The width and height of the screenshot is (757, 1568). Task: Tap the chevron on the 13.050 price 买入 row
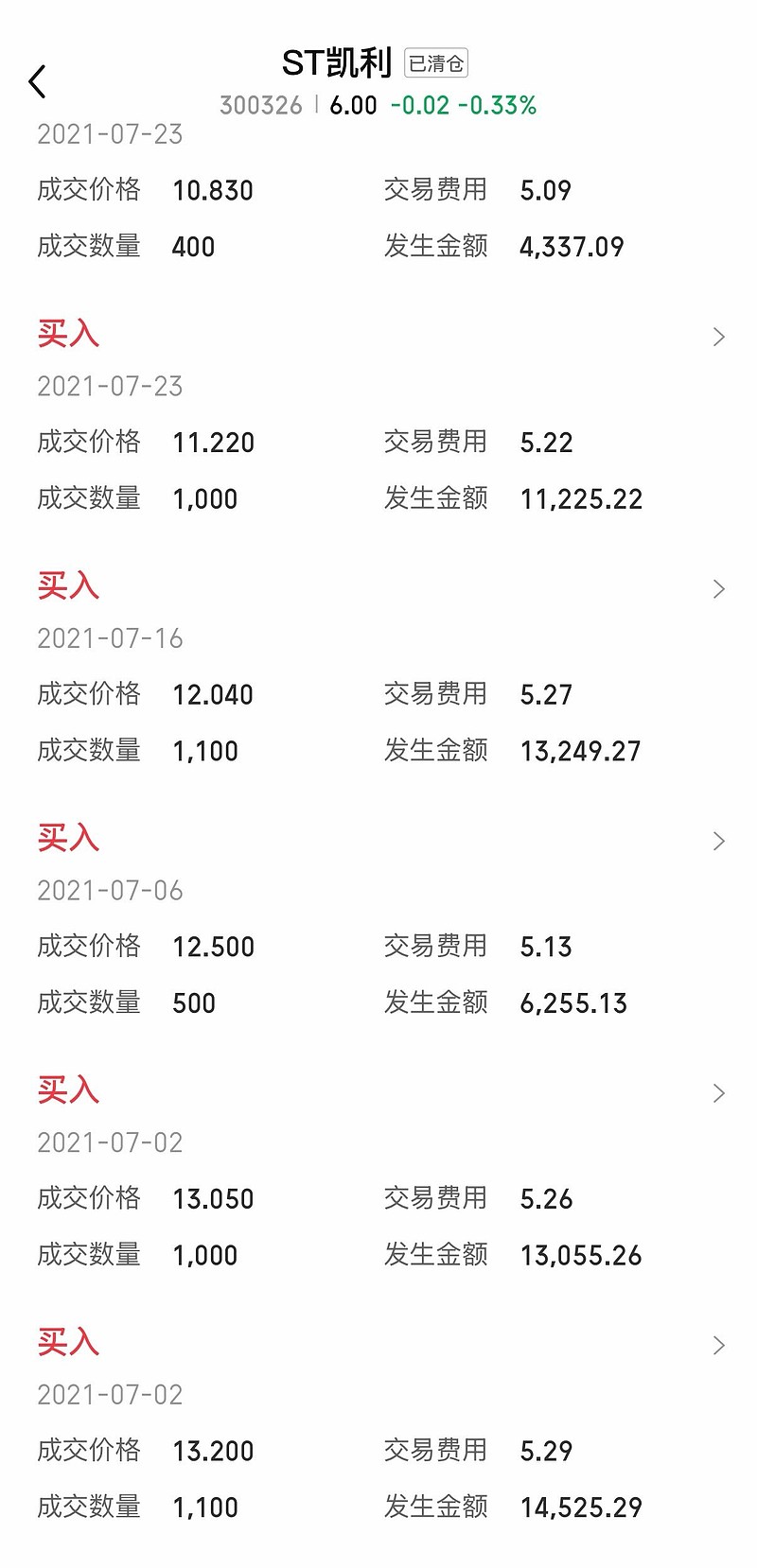[x=719, y=1092]
